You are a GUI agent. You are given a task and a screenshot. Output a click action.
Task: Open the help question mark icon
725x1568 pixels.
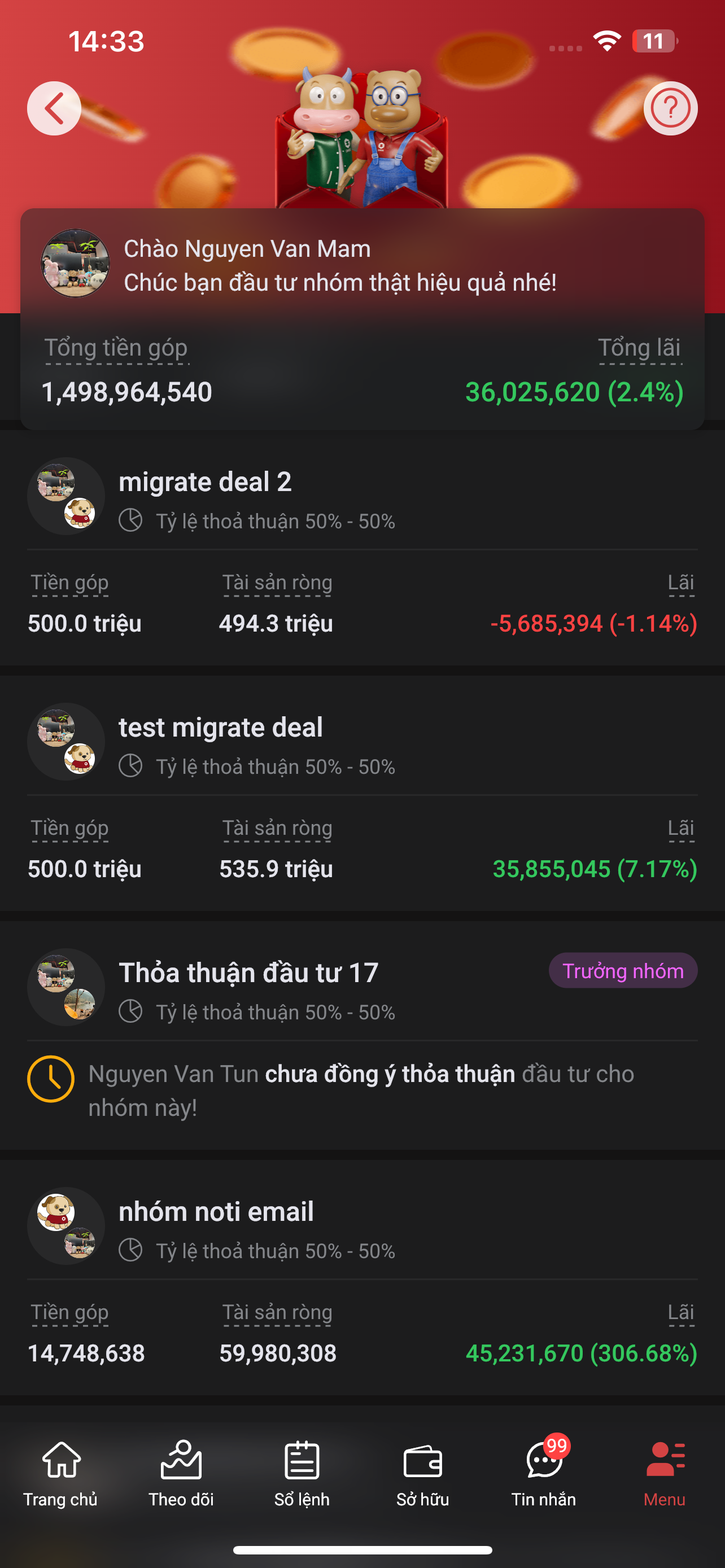(670, 108)
